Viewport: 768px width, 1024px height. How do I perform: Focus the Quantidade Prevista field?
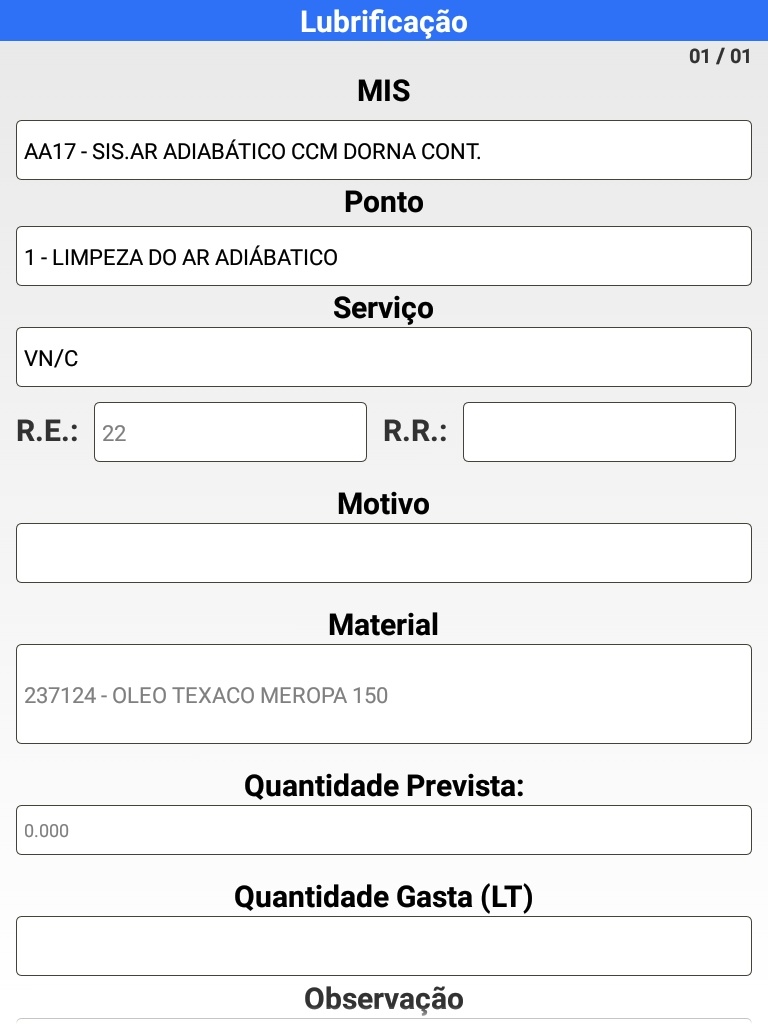point(384,830)
